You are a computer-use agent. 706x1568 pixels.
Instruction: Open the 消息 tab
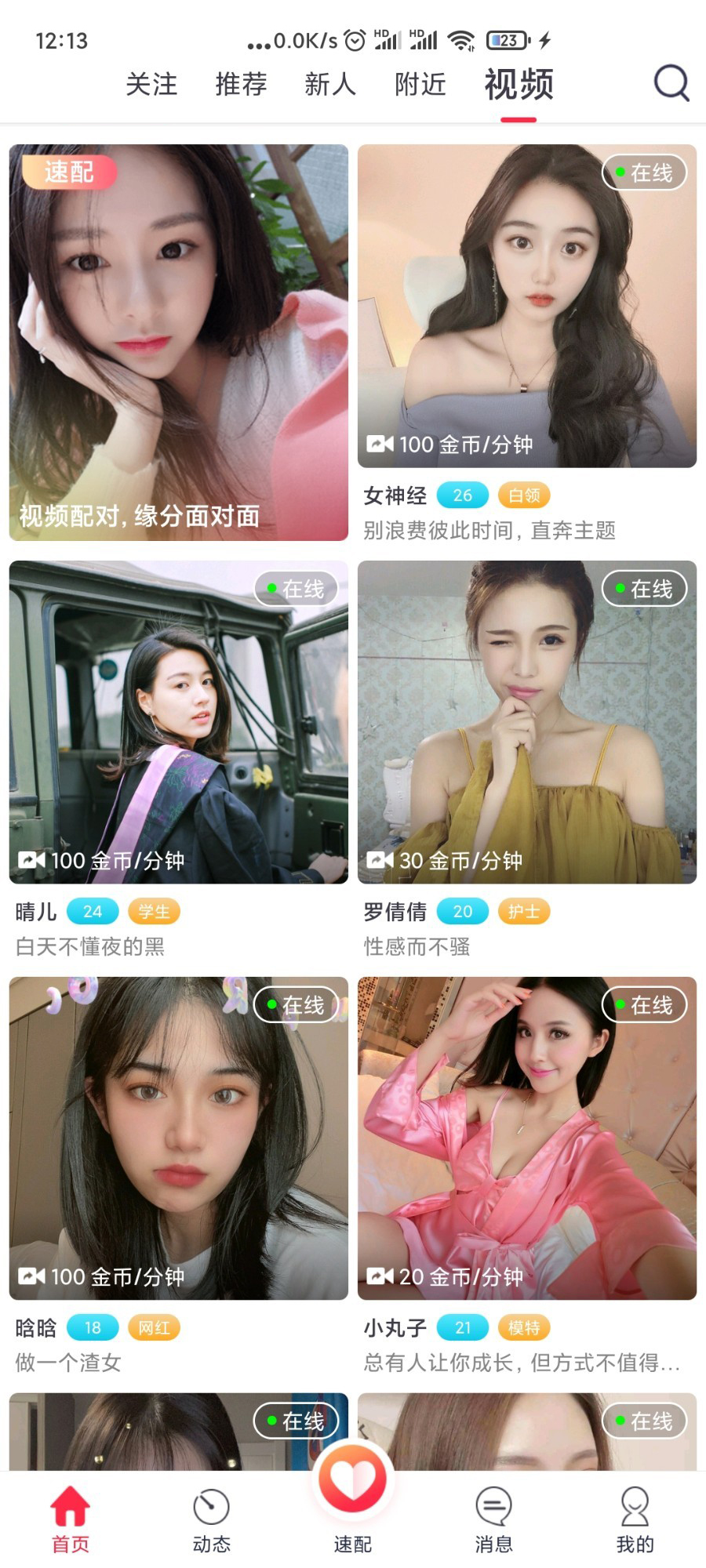coord(494,1519)
